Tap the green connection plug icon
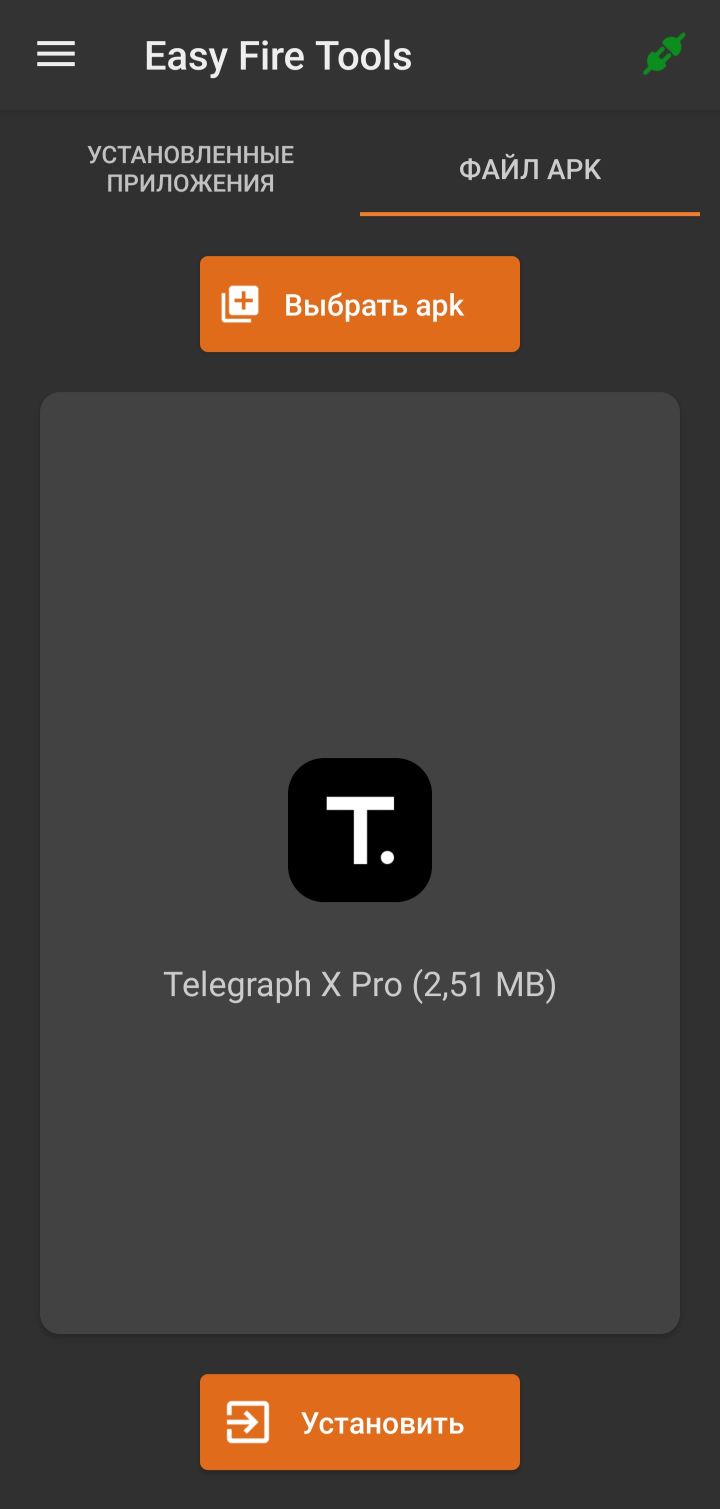This screenshot has width=720, height=1509. pyautogui.click(x=664, y=55)
